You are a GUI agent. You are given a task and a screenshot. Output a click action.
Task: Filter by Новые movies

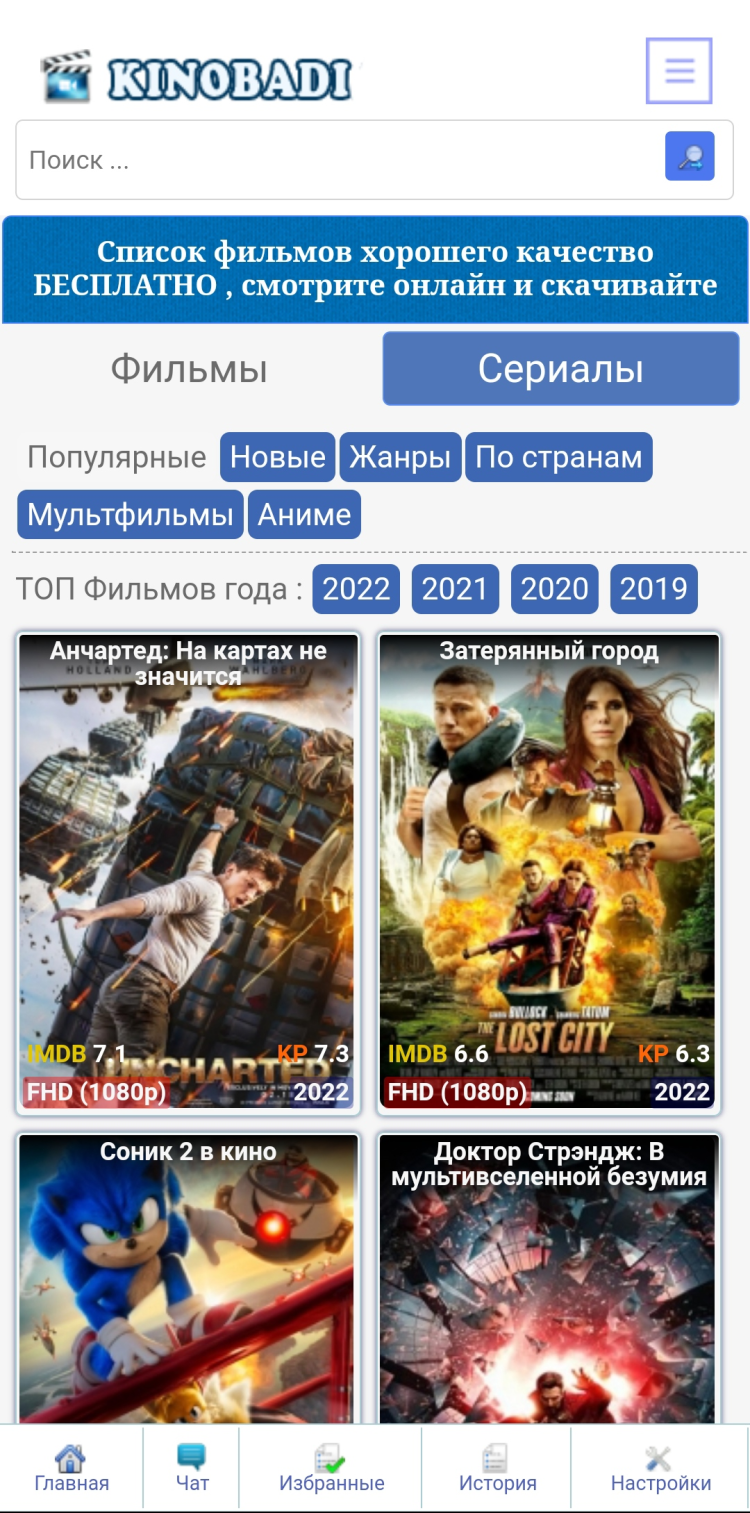pyautogui.click(x=278, y=457)
